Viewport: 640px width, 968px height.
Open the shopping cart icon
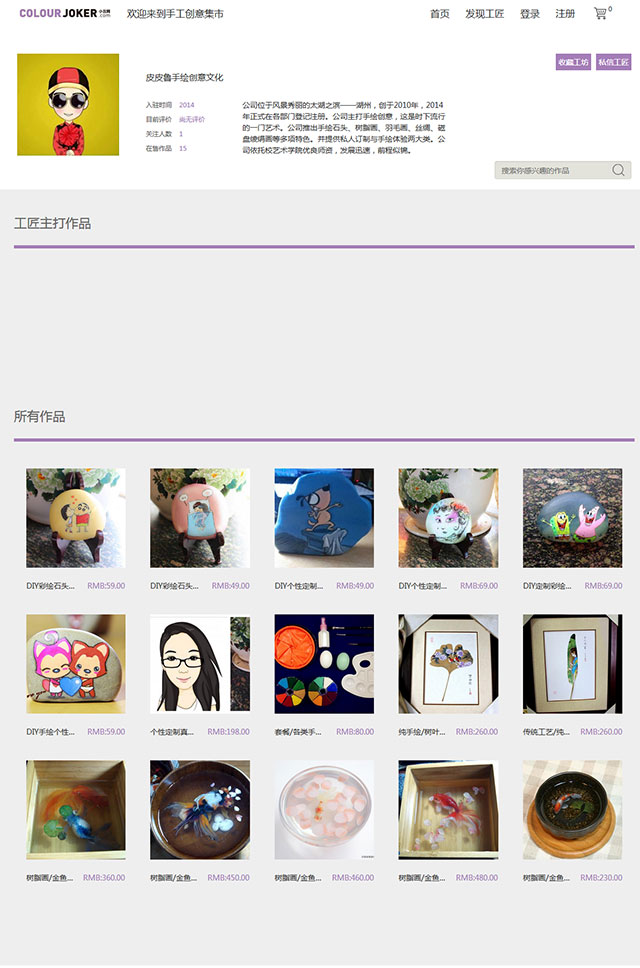pyautogui.click(x=600, y=14)
